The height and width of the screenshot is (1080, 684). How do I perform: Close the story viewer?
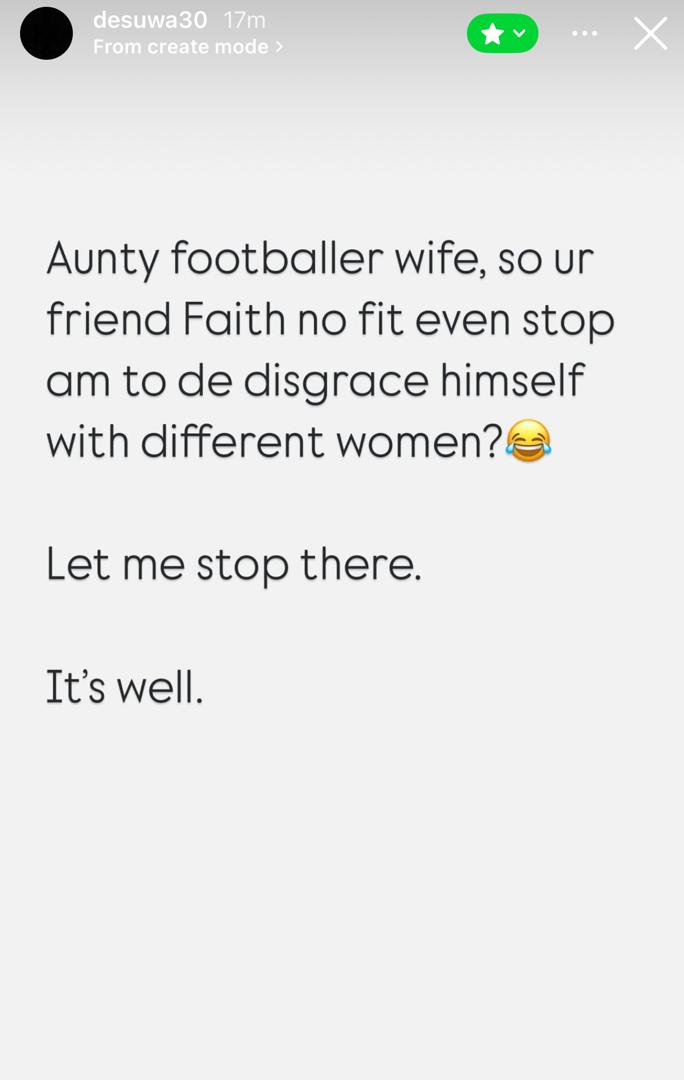pyautogui.click(x=650, y=34)
